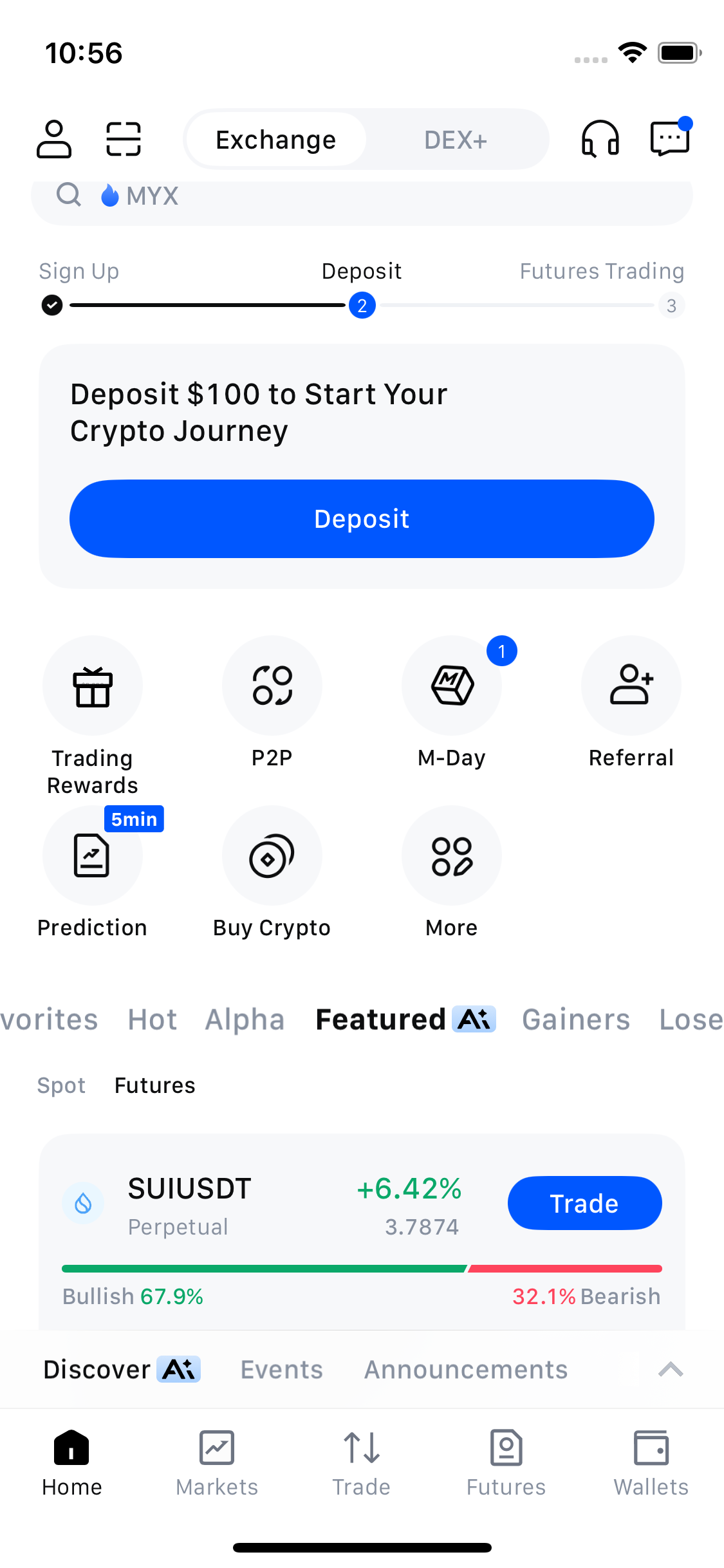This screenshot has width=724, height=1568.
Task: Open the messages icon
Action: click(x=670, y=138)
